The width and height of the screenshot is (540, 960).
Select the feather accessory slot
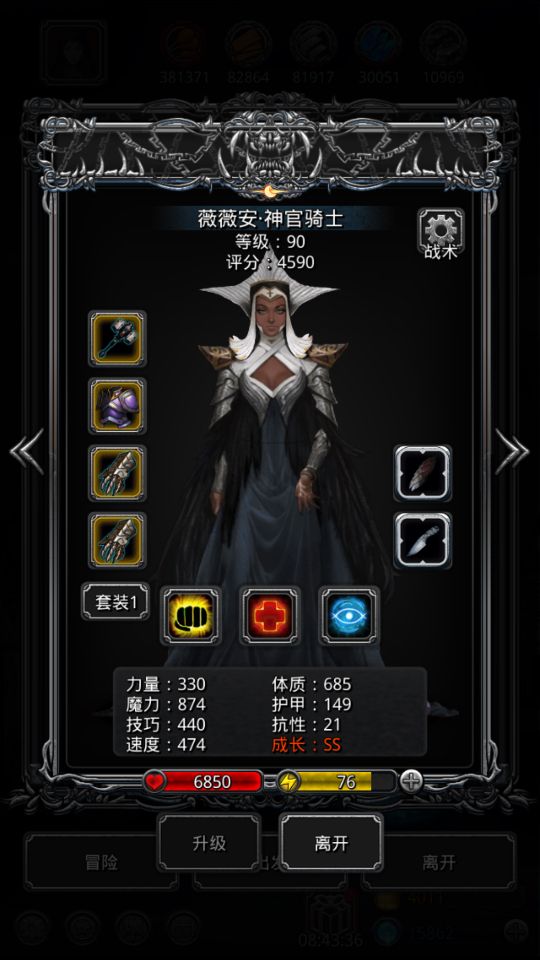pyautogui.click(x=423, y=473)
